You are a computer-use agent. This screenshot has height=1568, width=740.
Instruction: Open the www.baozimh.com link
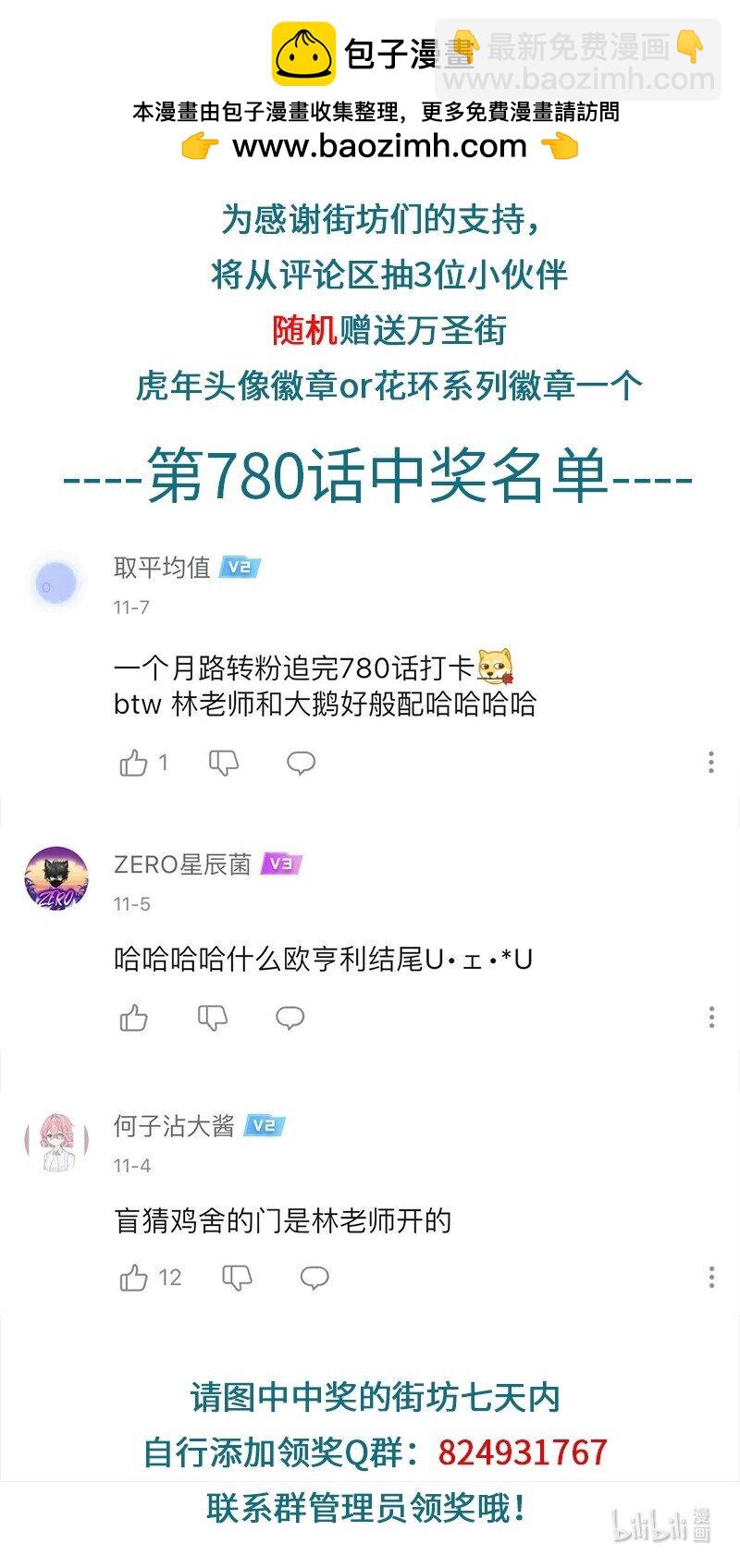click(x=368, y=146)
